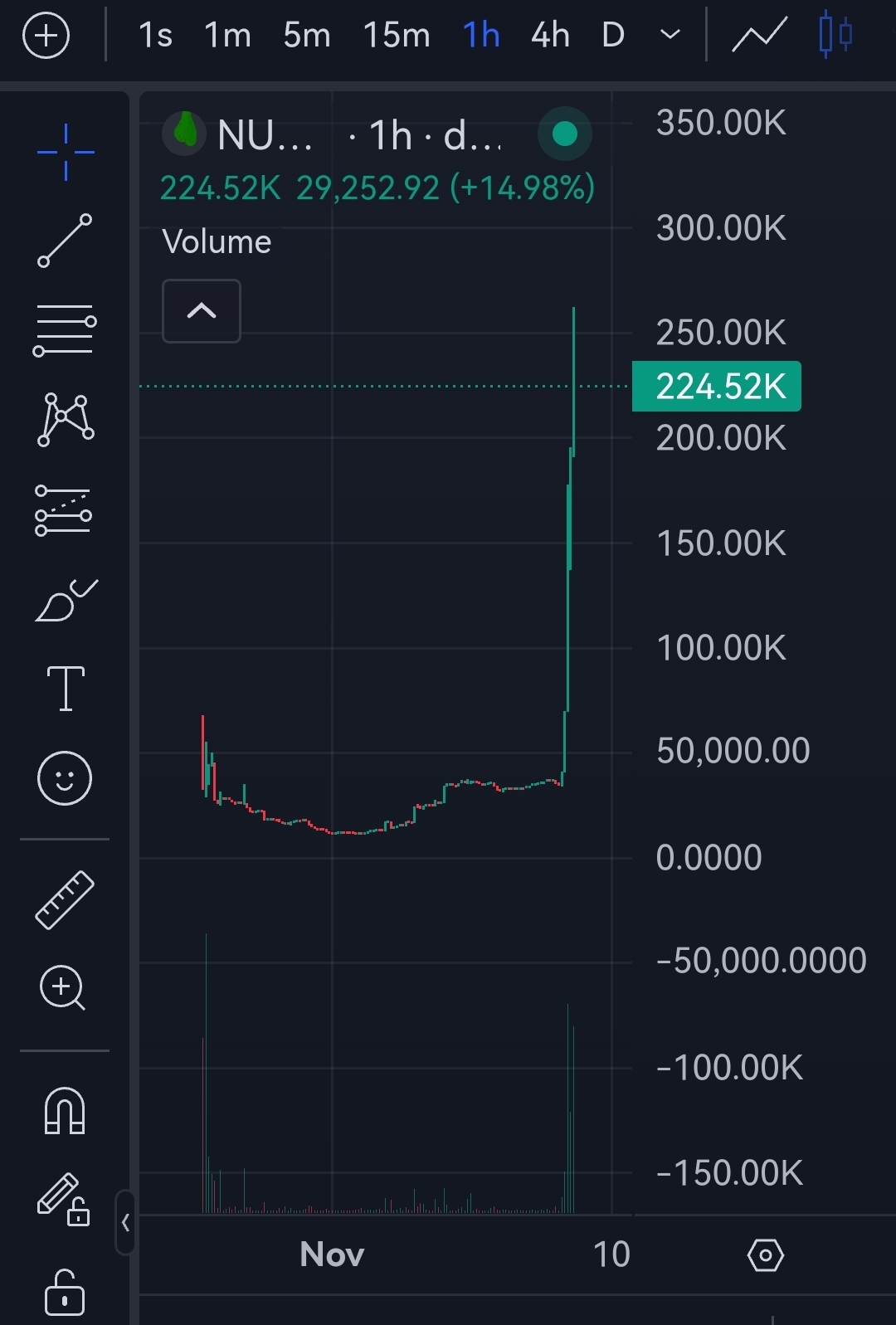Expand the more timeframes dropdown
Image resolution: width=896 pixels, height=1325 pixels.
tap(670, 35)
